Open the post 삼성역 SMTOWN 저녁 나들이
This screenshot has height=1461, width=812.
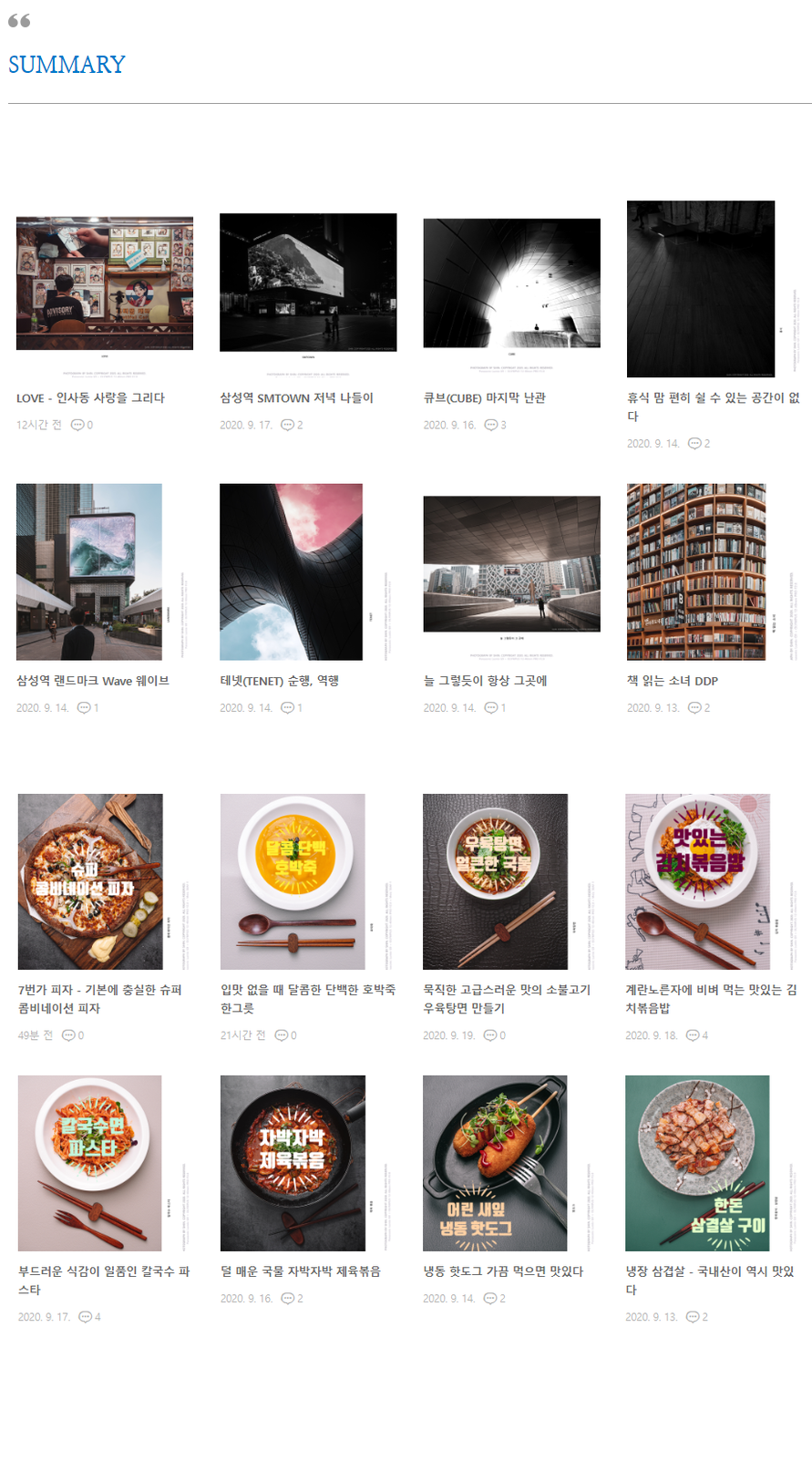(x=296, y=397)
